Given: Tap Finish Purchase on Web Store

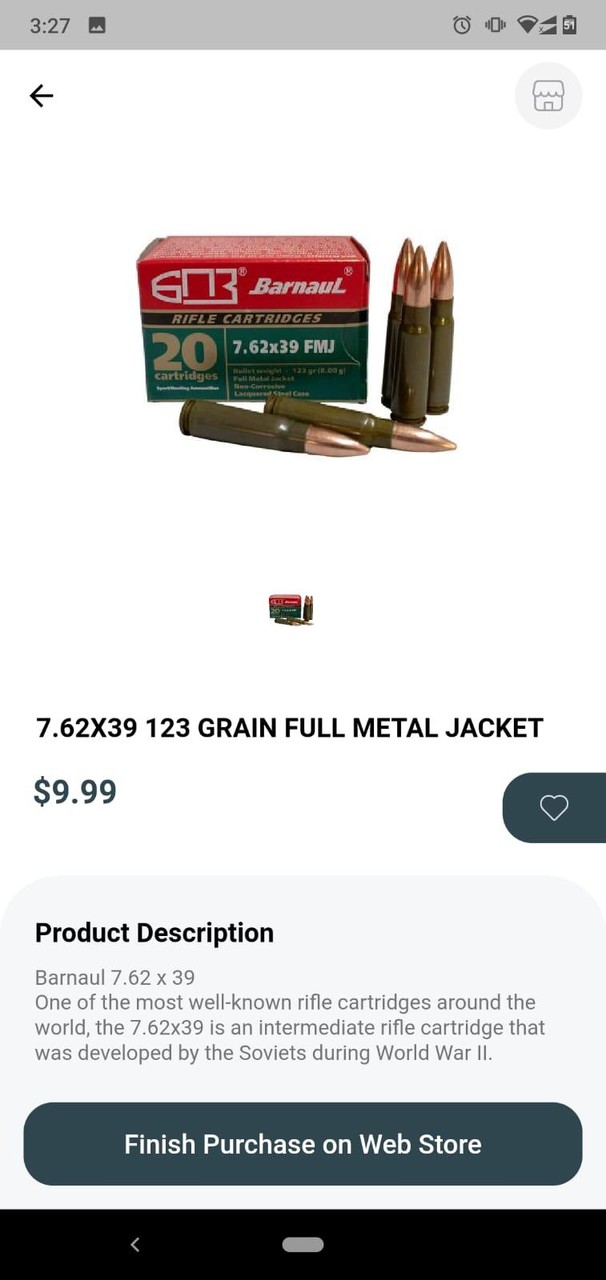Looking at the screenshot, I should coord(303,1144).
